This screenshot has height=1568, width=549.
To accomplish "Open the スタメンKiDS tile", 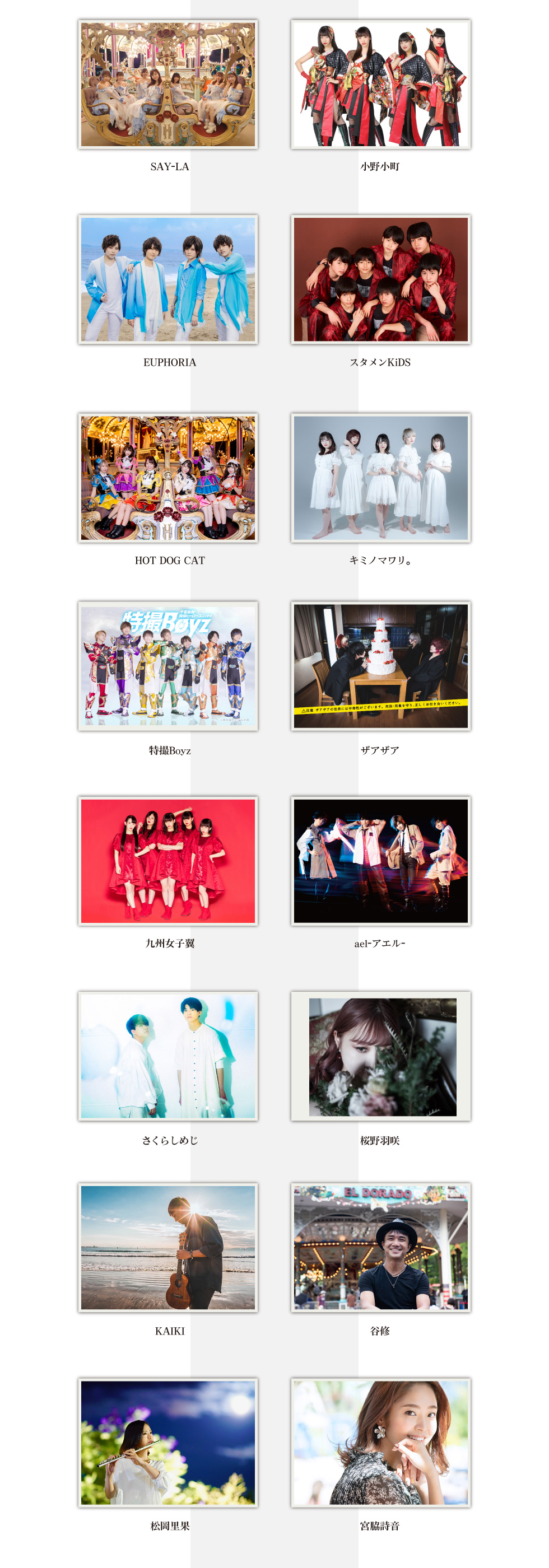I will (380, 279).
